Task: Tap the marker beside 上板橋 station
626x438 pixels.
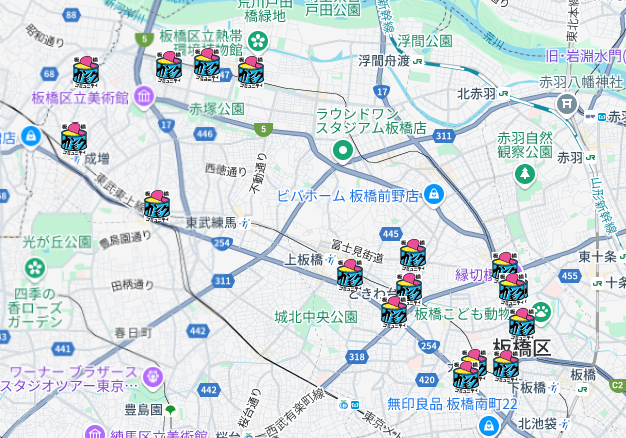Action: coord(349,273)
